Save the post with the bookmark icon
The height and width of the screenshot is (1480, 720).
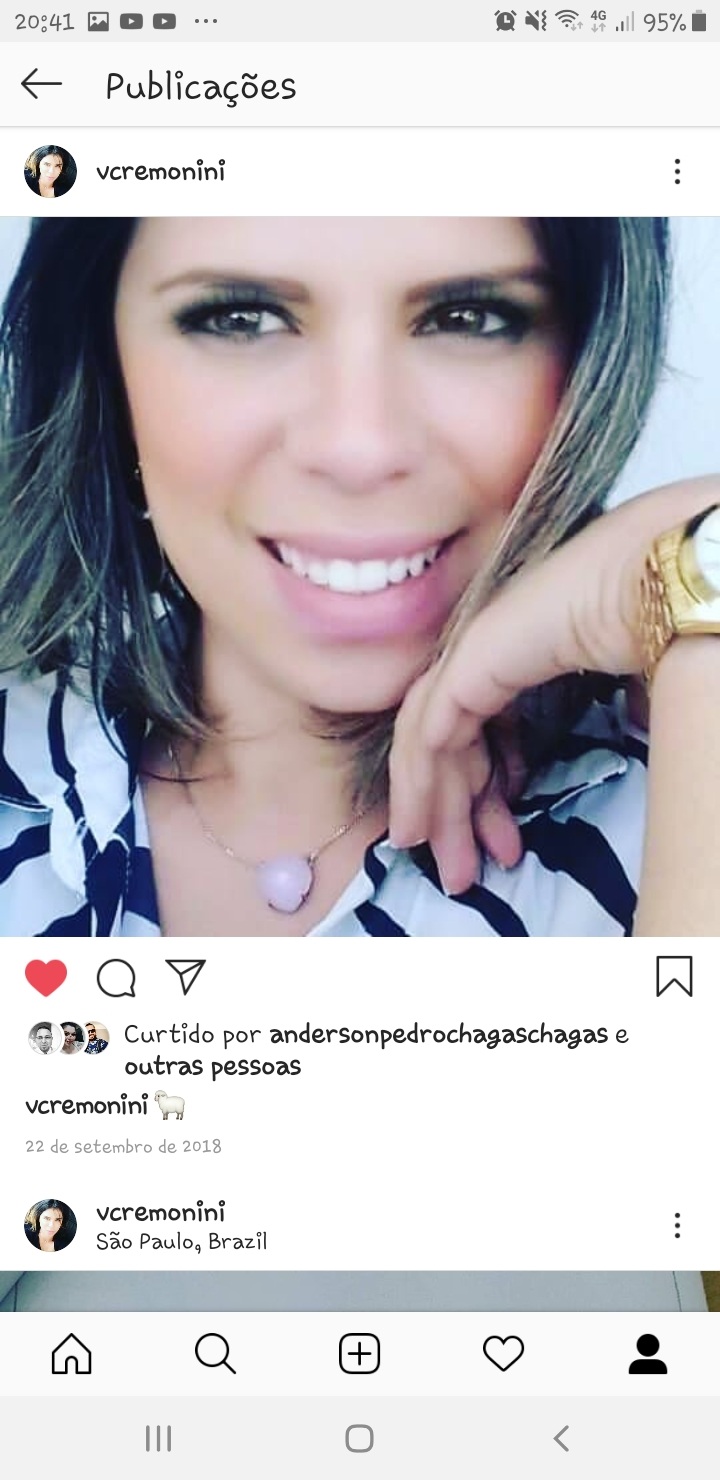pos(674,977)
